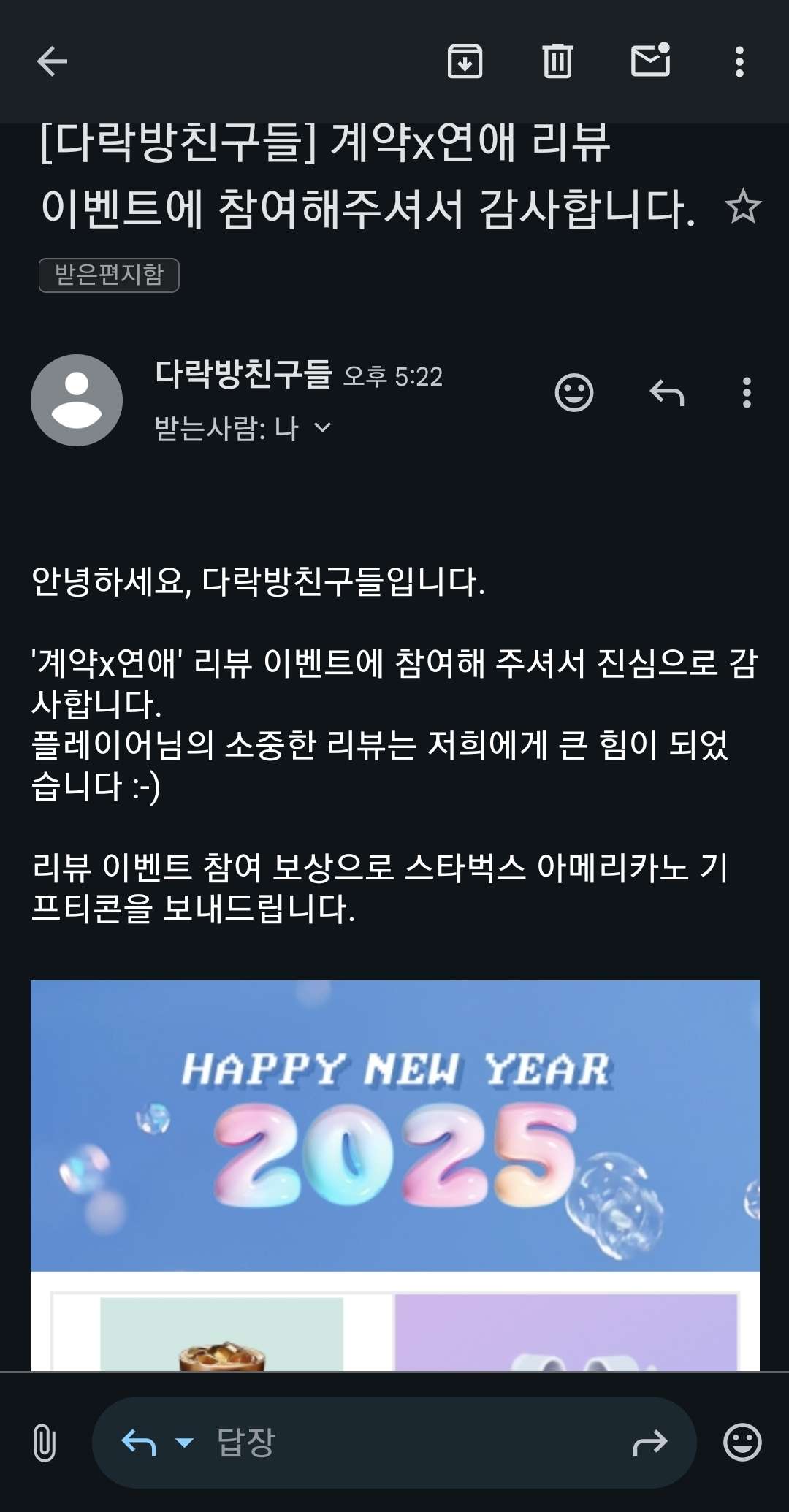This screenshot has height=1512, width=789.
Task: Open the emoji picker at the bottom
Action: (x=742, y=1443)
